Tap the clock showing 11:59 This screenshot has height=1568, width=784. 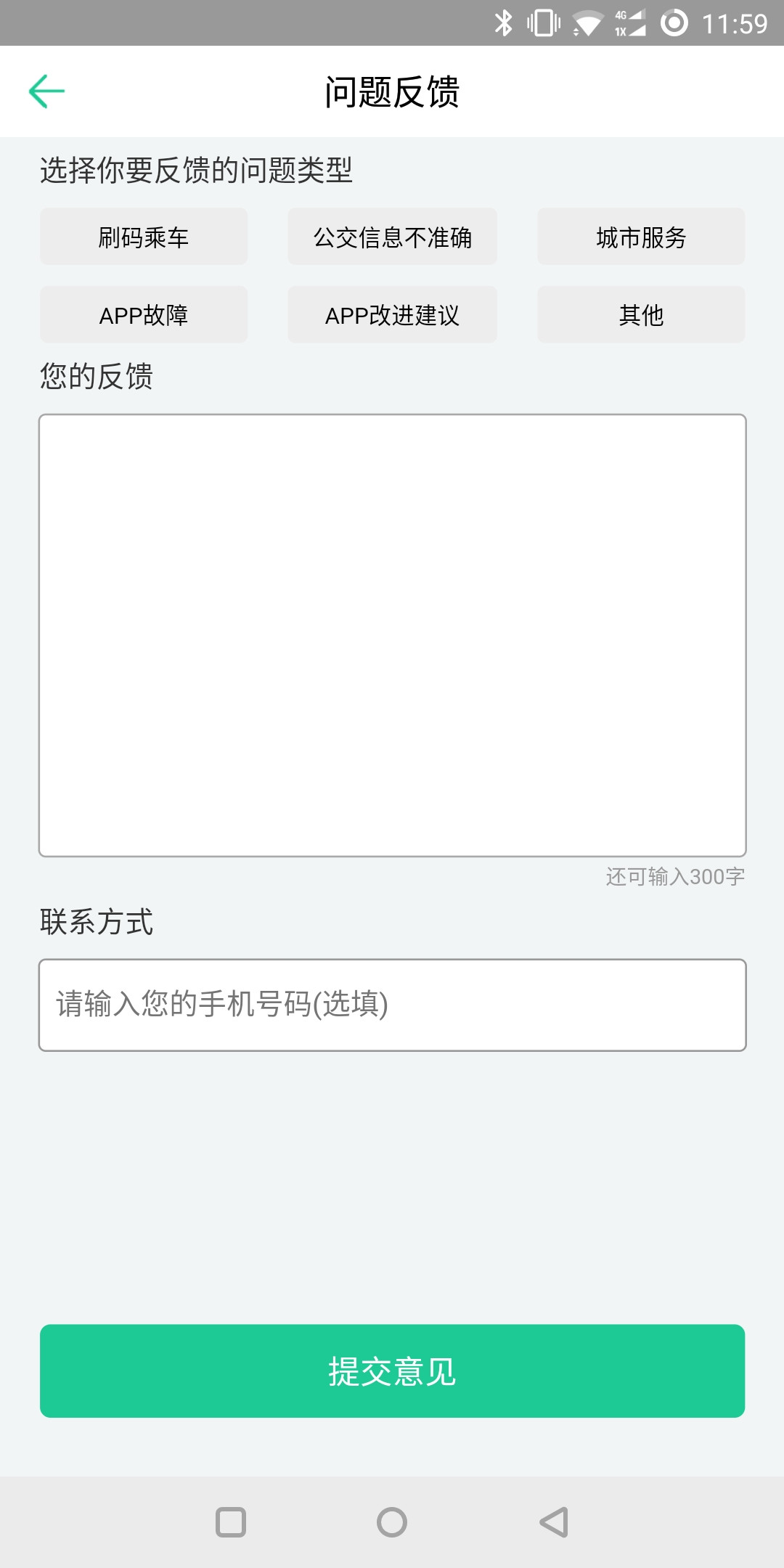click(728, 22)
